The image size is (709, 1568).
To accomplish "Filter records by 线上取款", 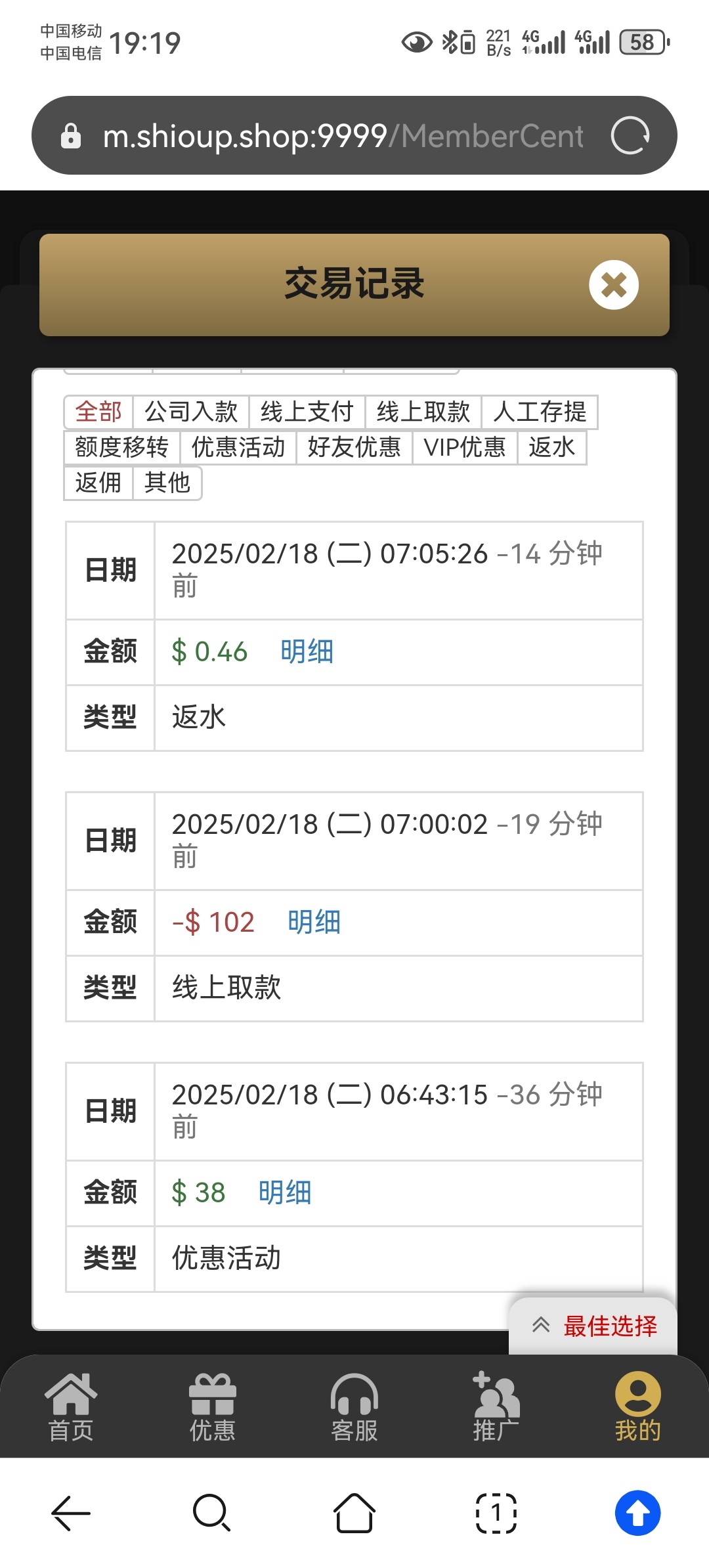I will click(x=423, y=412).
